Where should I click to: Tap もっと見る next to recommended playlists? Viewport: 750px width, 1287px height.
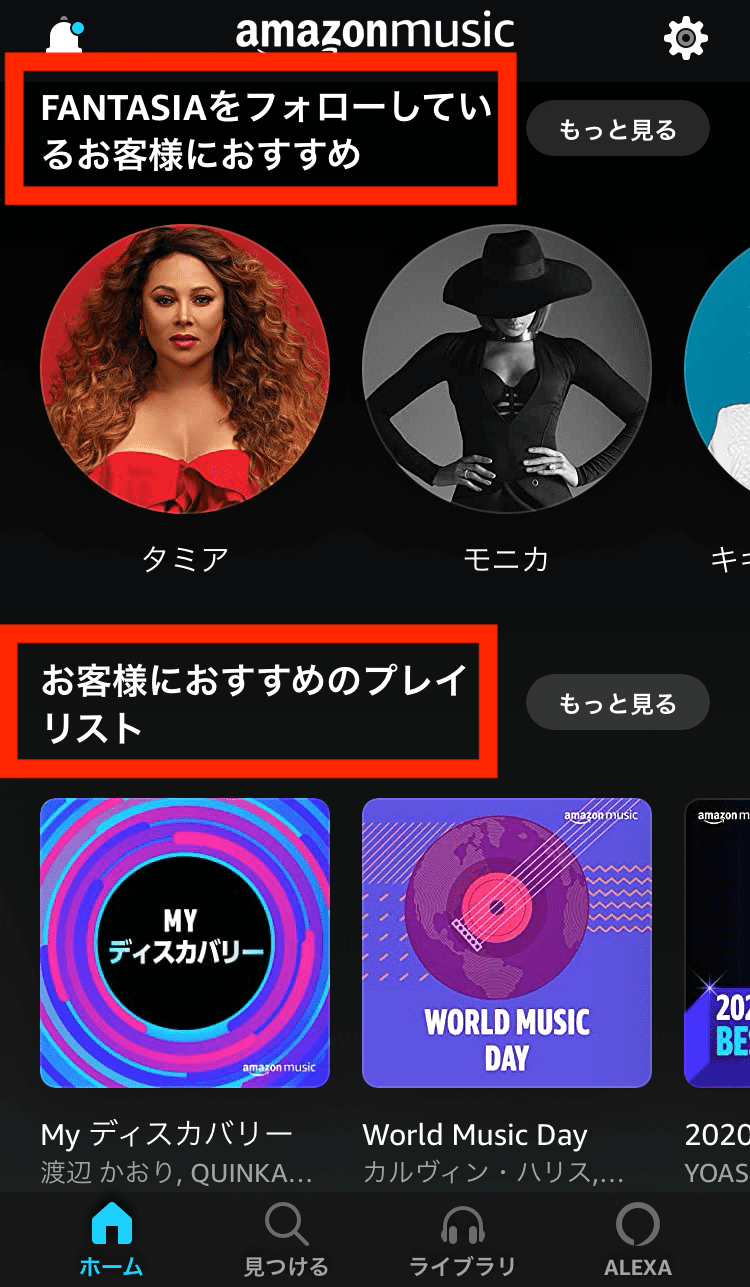click(x=617, y=703)
